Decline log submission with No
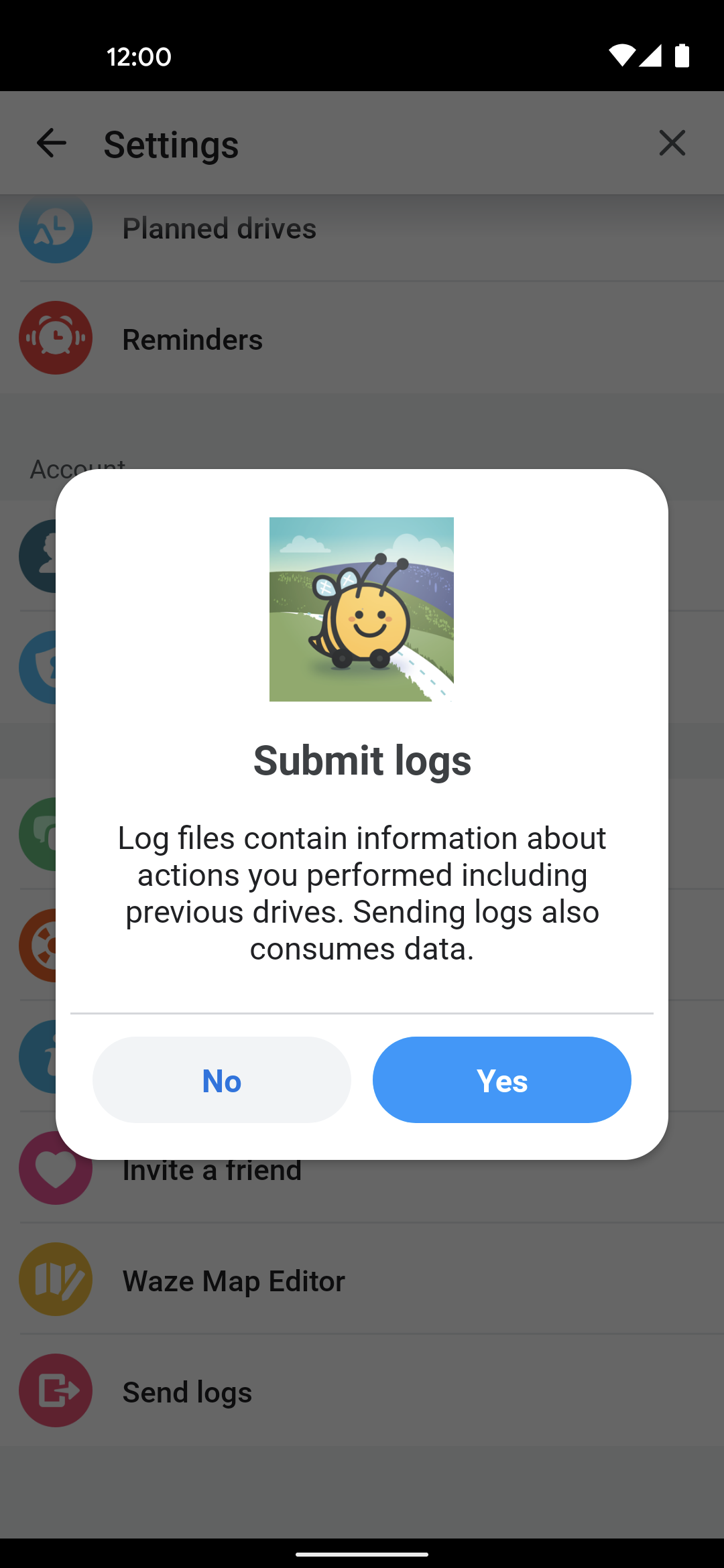This screenshot has width=724, height=1568. pyautogui.click(x=222, y=1080)
